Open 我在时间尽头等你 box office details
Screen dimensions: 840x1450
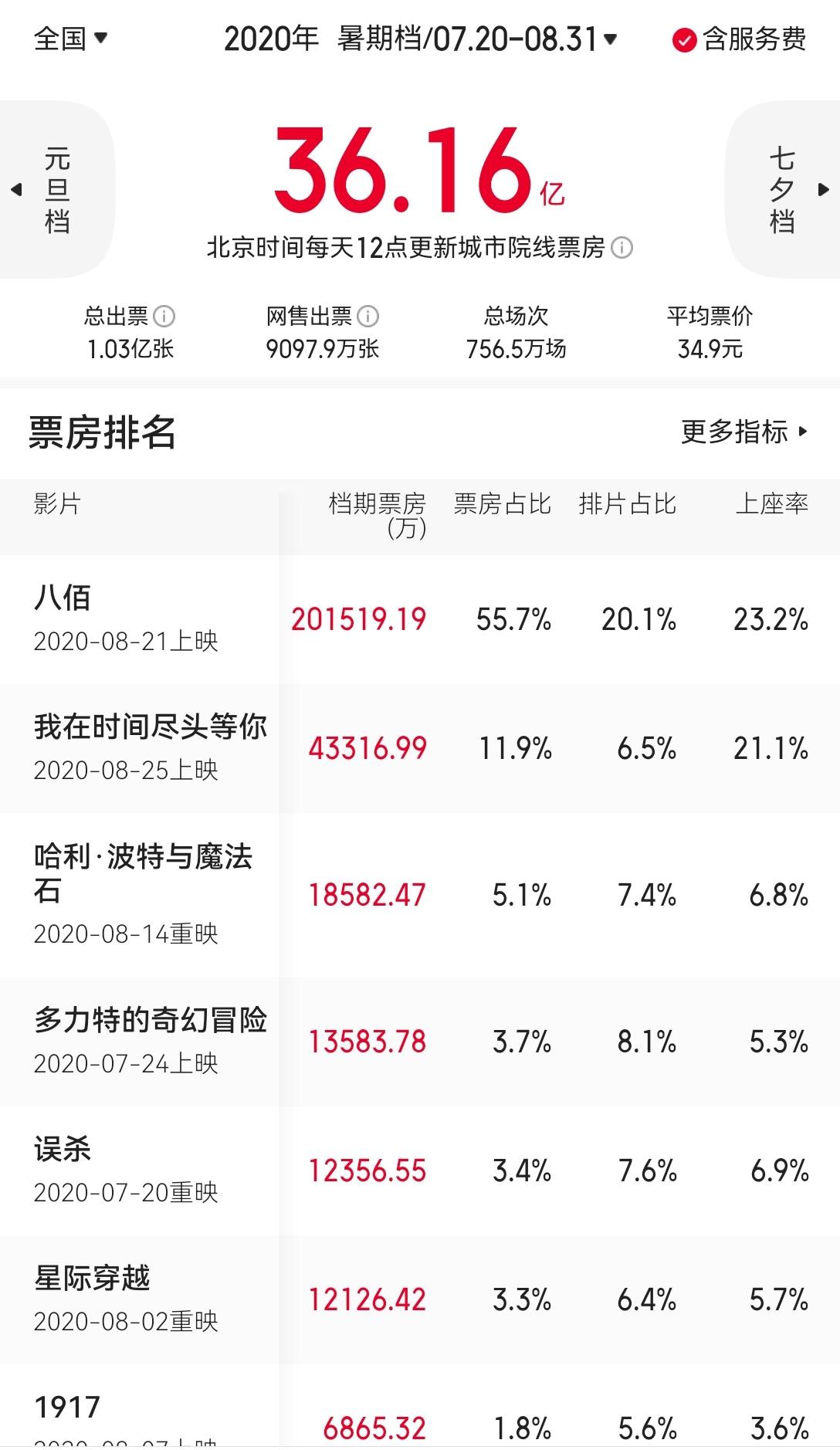[151, 747]
